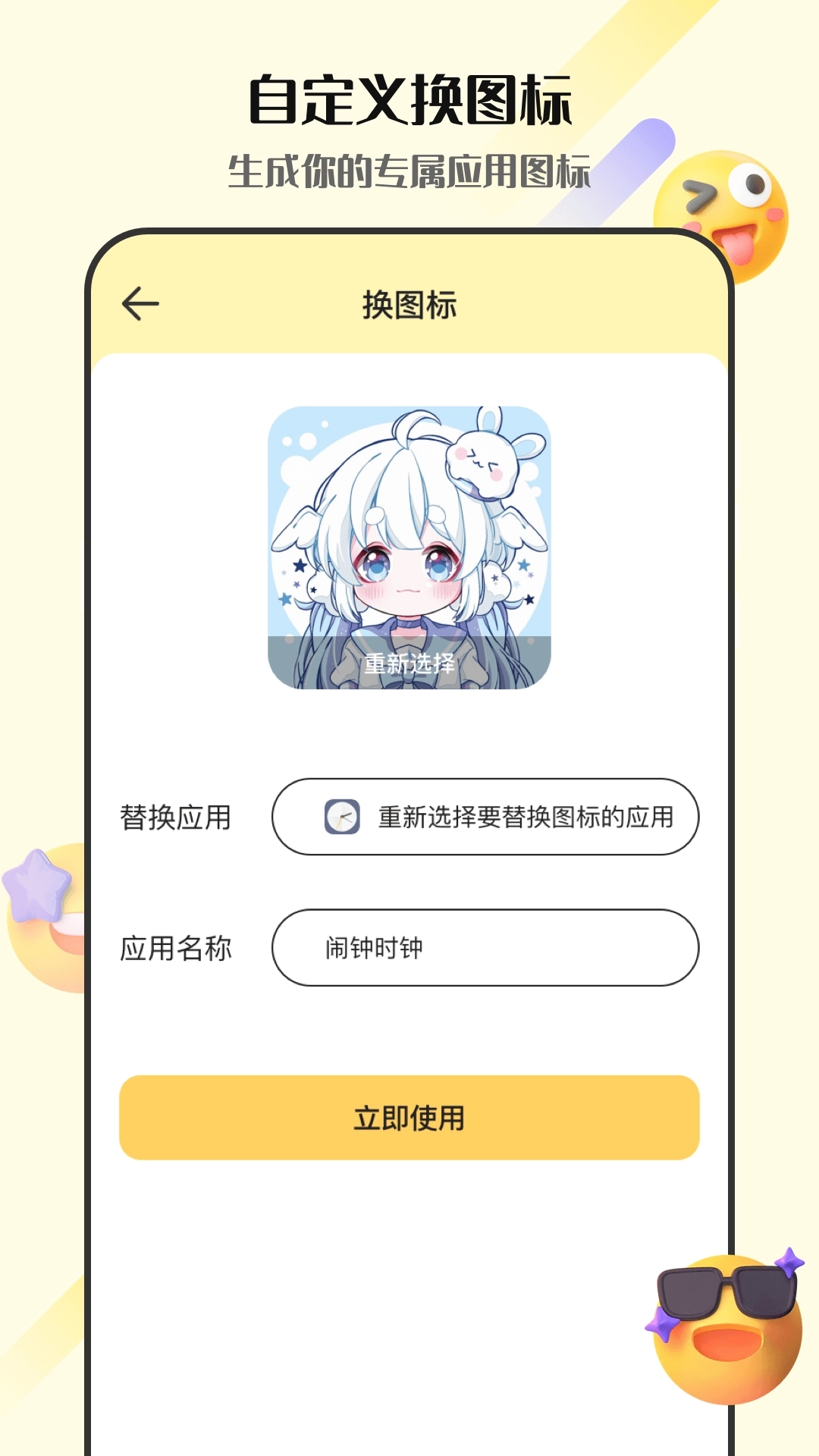
Task: Click the 换图标 title text
Action: pos(409,303)
